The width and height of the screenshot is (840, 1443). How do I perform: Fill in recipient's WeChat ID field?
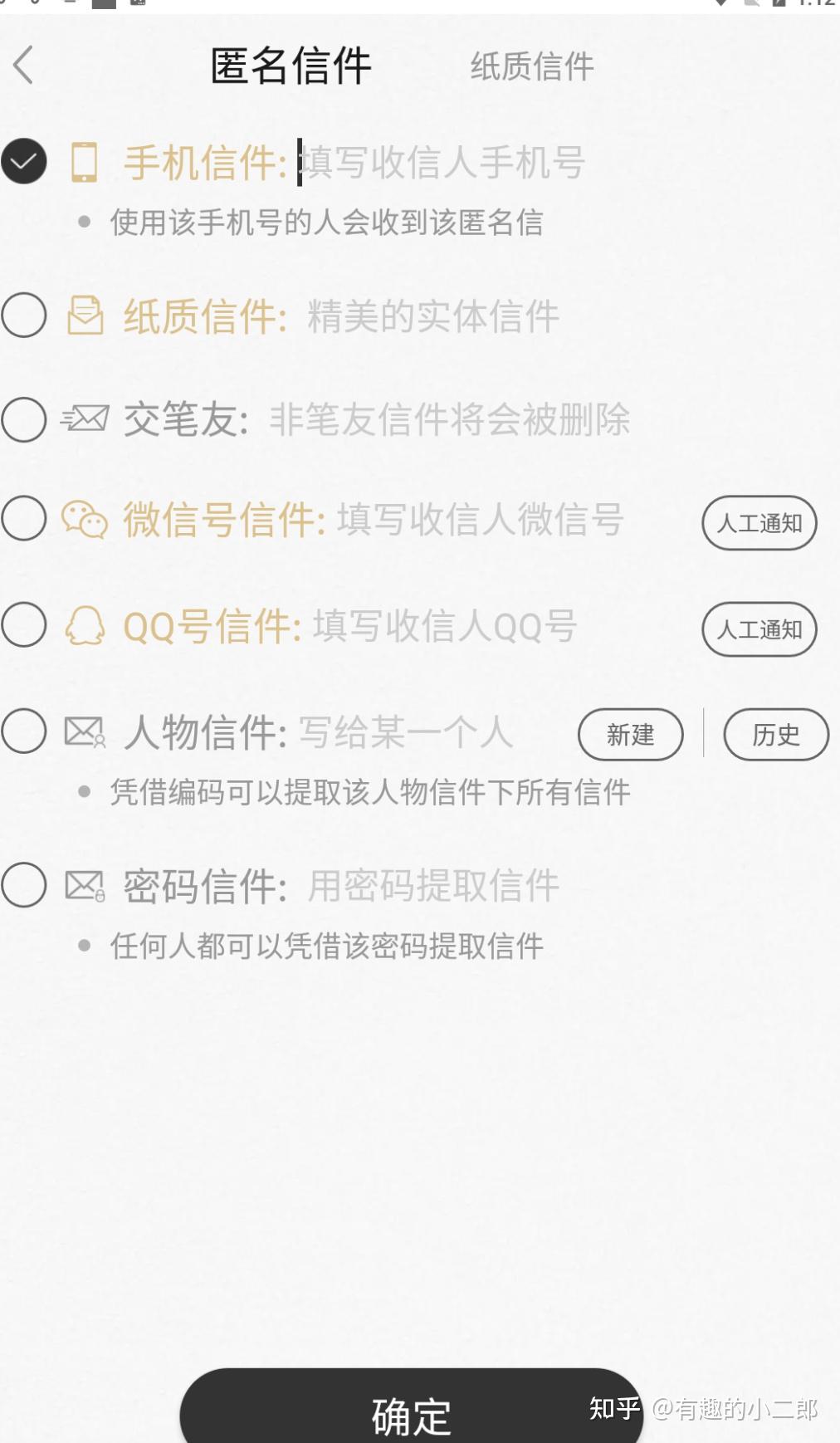tap(480, 521)
